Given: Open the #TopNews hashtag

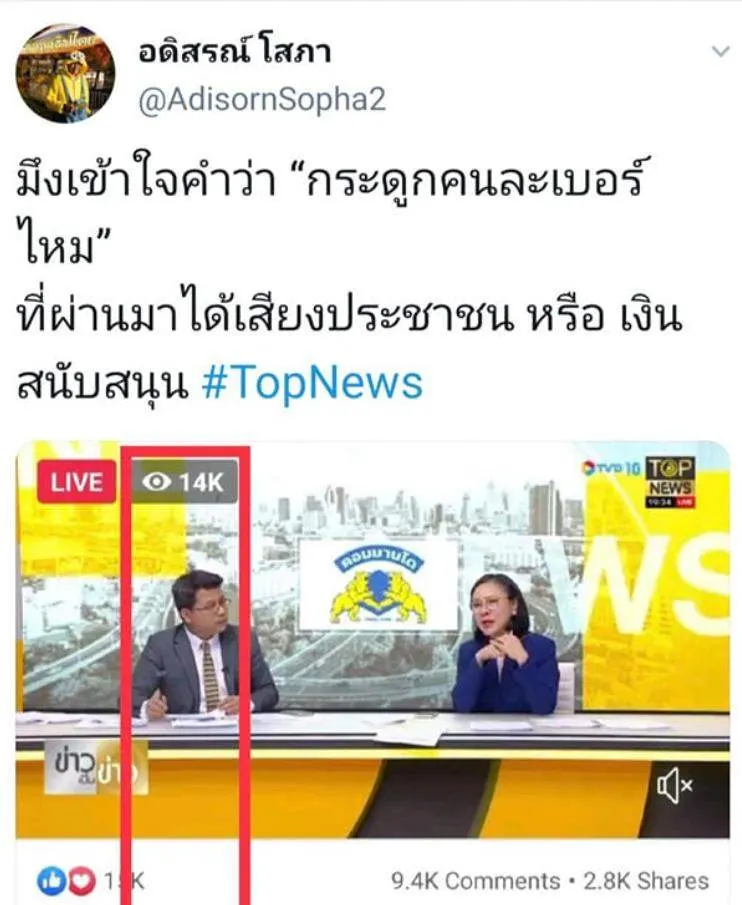Looking at the screenshot, I should tap(311, 385).
